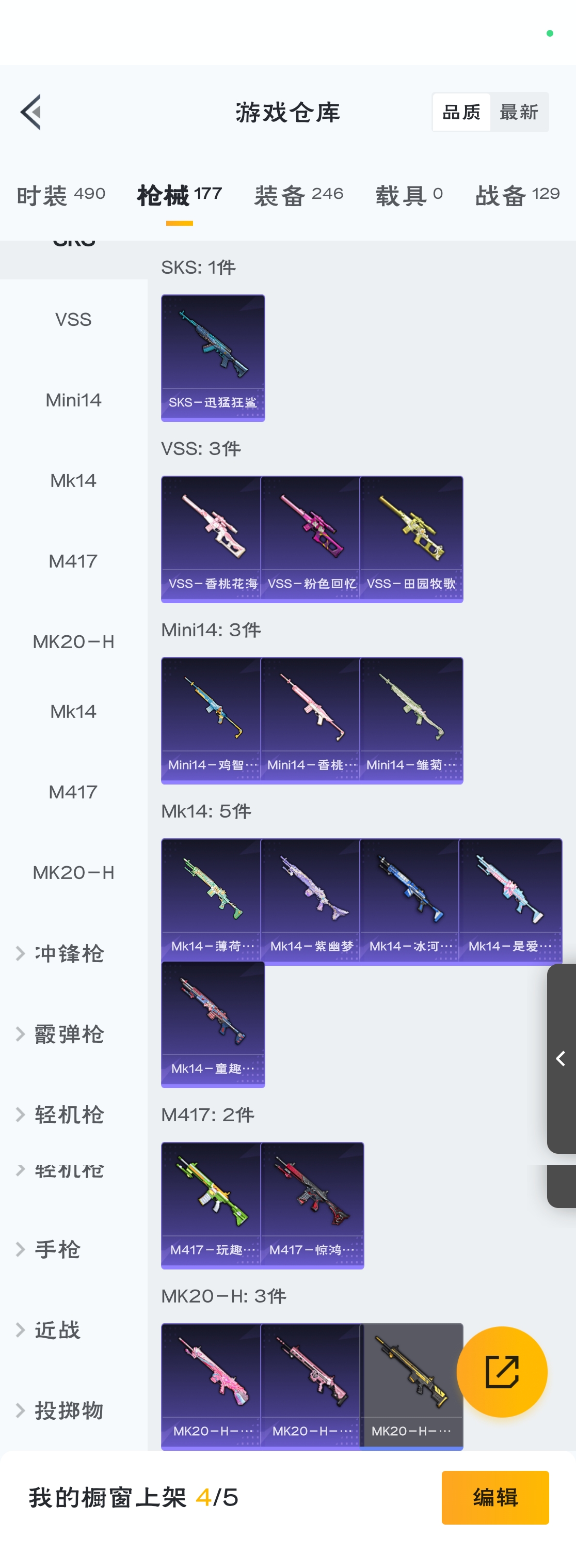This screenshot has width=576, height=1568.
Task: Sort by 最新
Action: (x=519, y=112)
